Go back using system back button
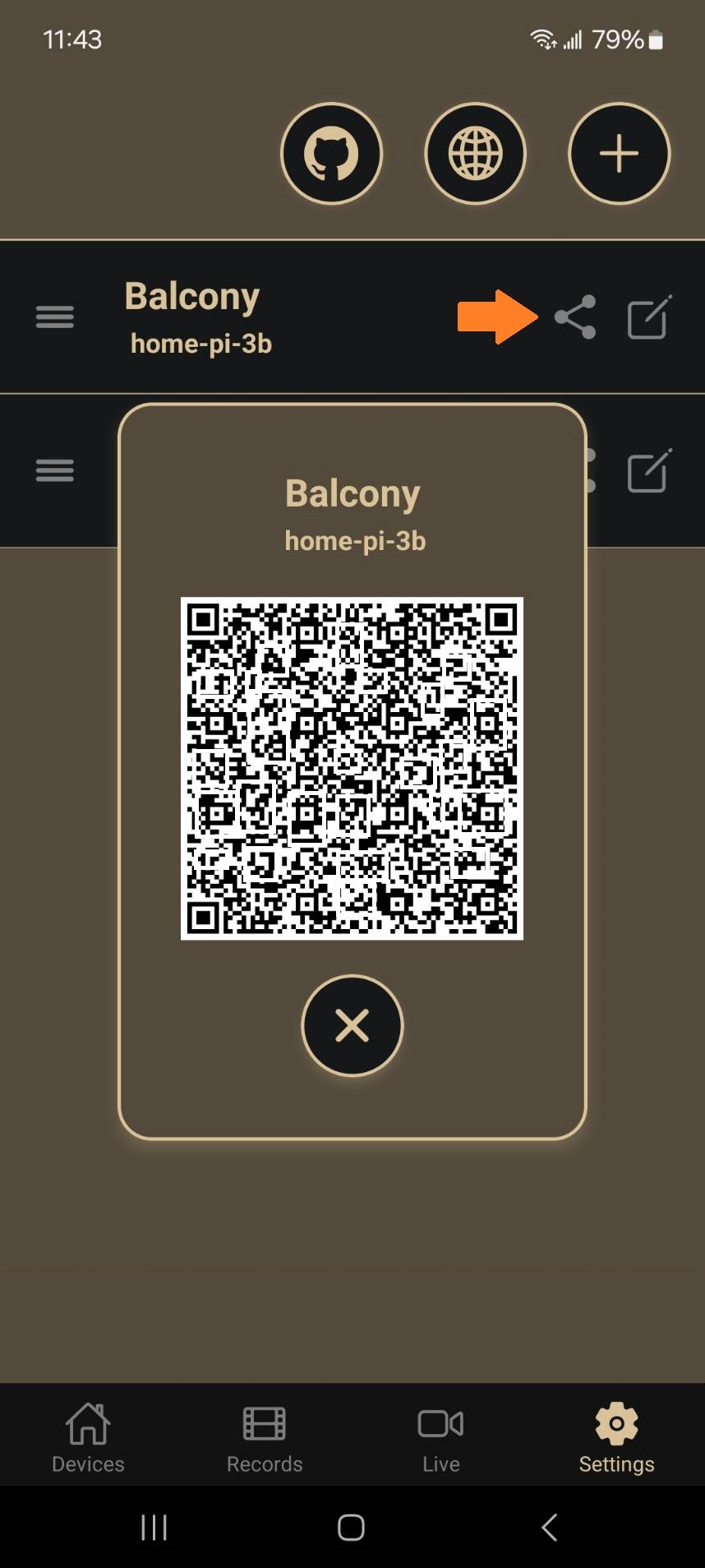 coord(549,1528)
